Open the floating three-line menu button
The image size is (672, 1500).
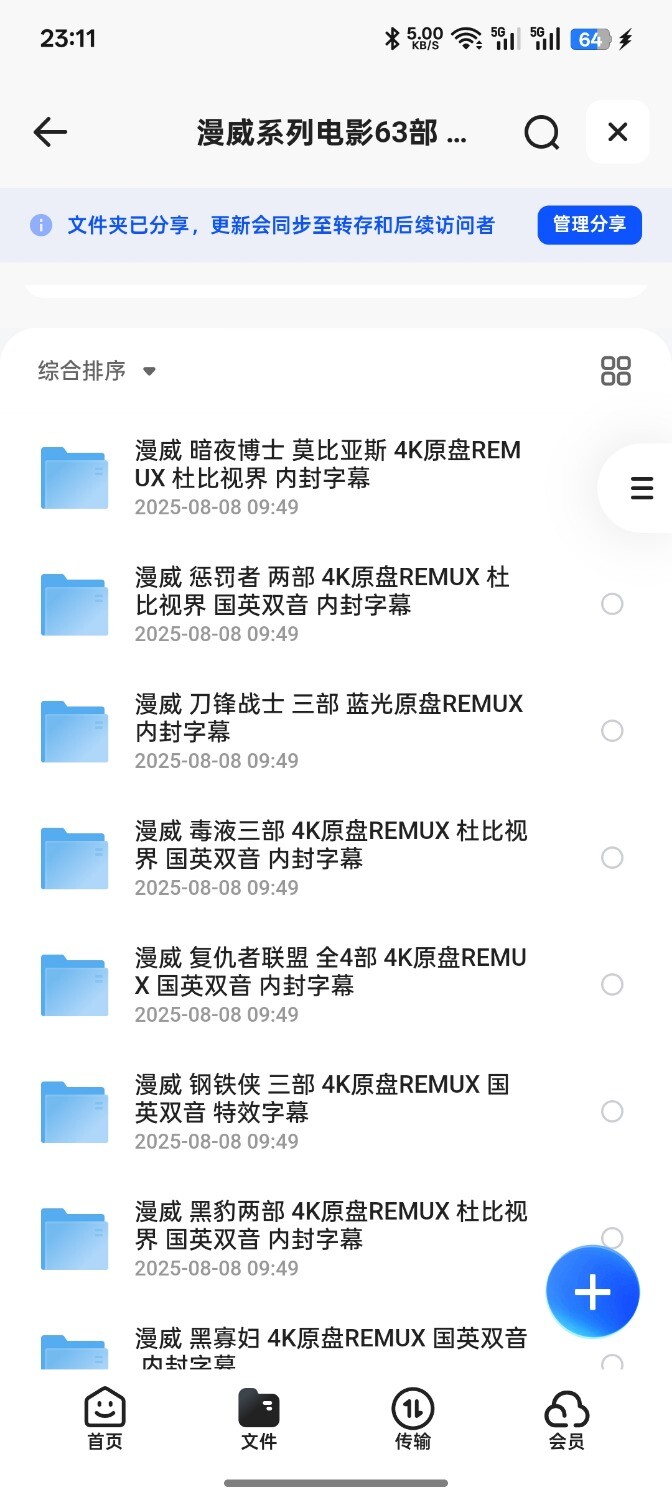(641, 488)
